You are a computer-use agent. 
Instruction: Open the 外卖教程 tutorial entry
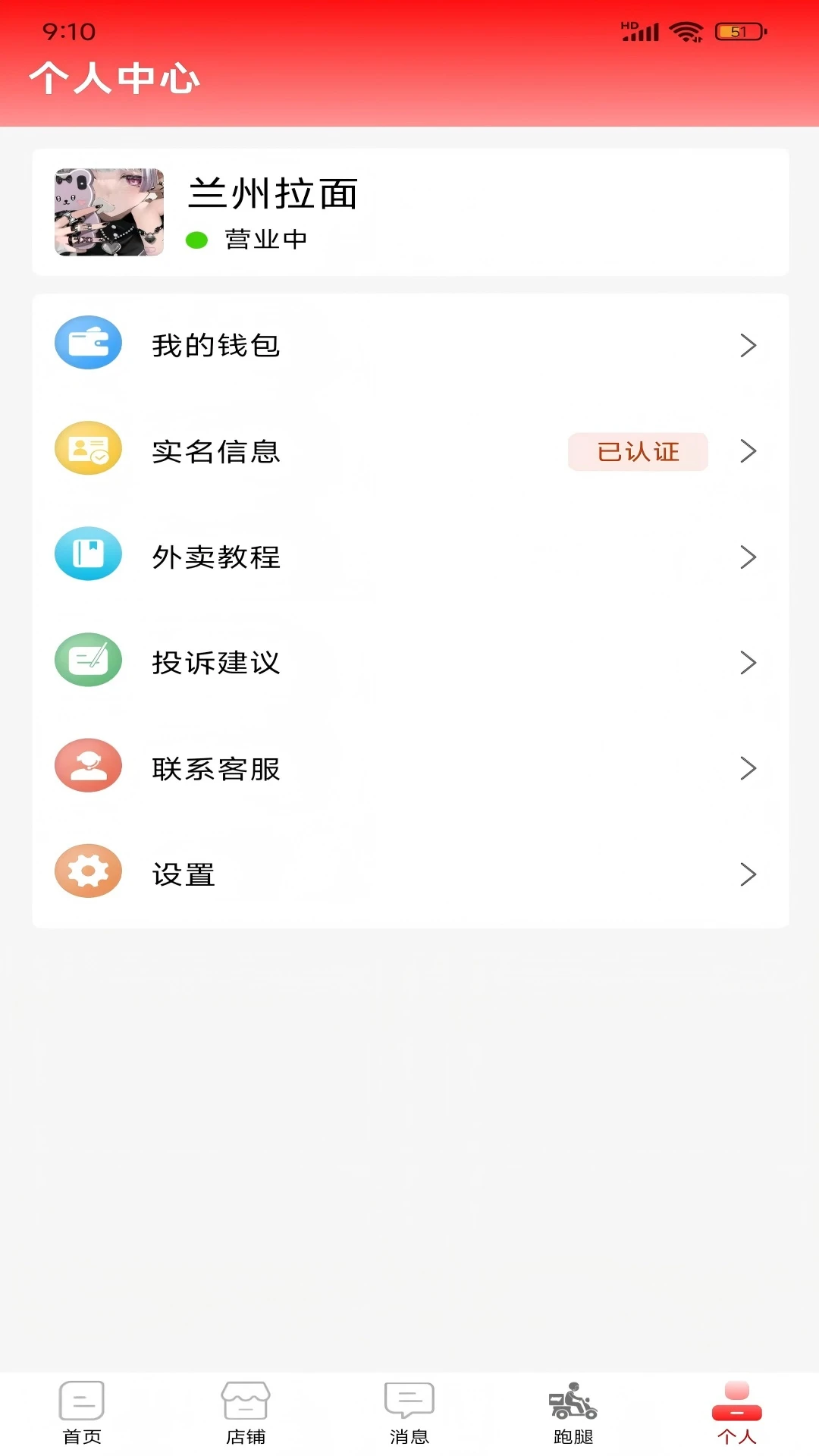point(215,557)
